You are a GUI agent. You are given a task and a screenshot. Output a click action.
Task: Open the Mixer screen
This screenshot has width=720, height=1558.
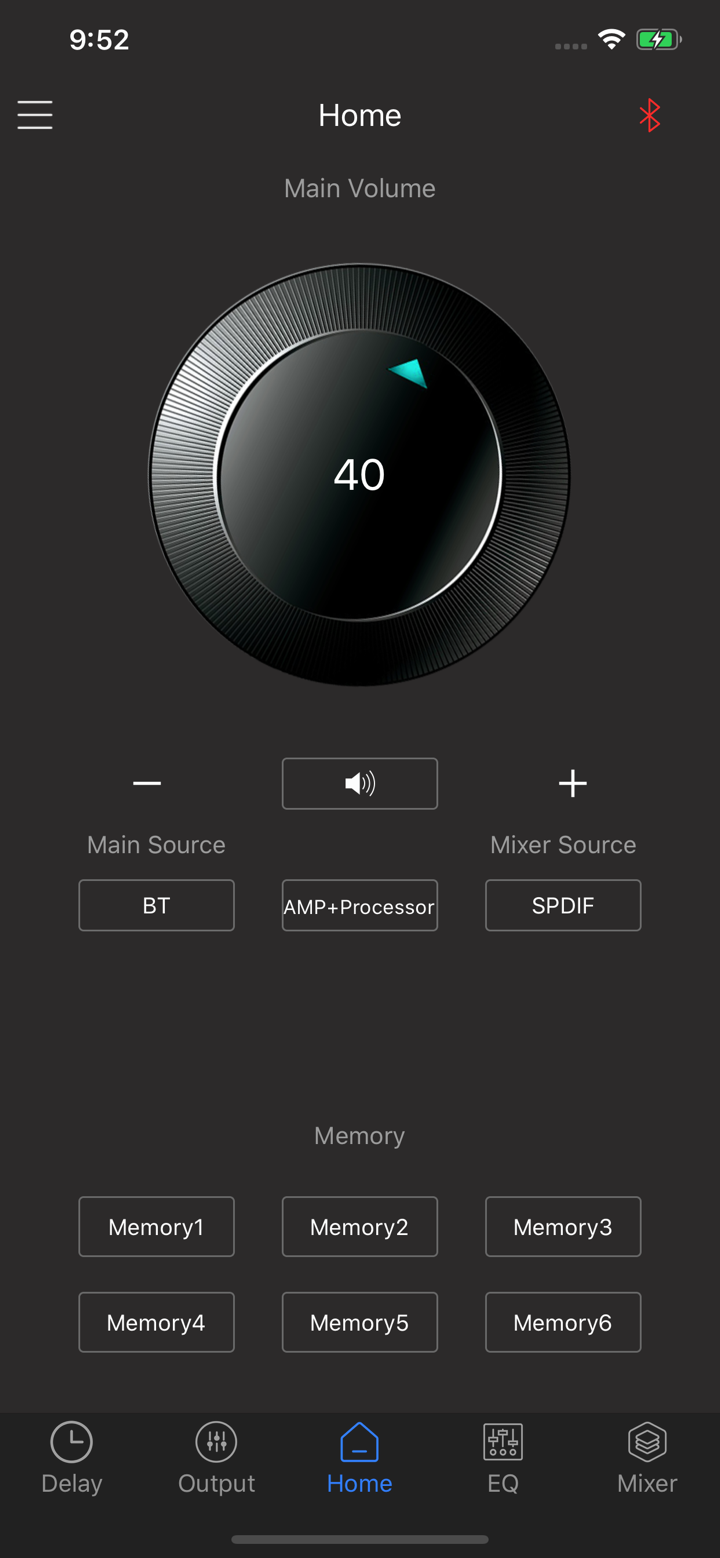click(646, 1458)
